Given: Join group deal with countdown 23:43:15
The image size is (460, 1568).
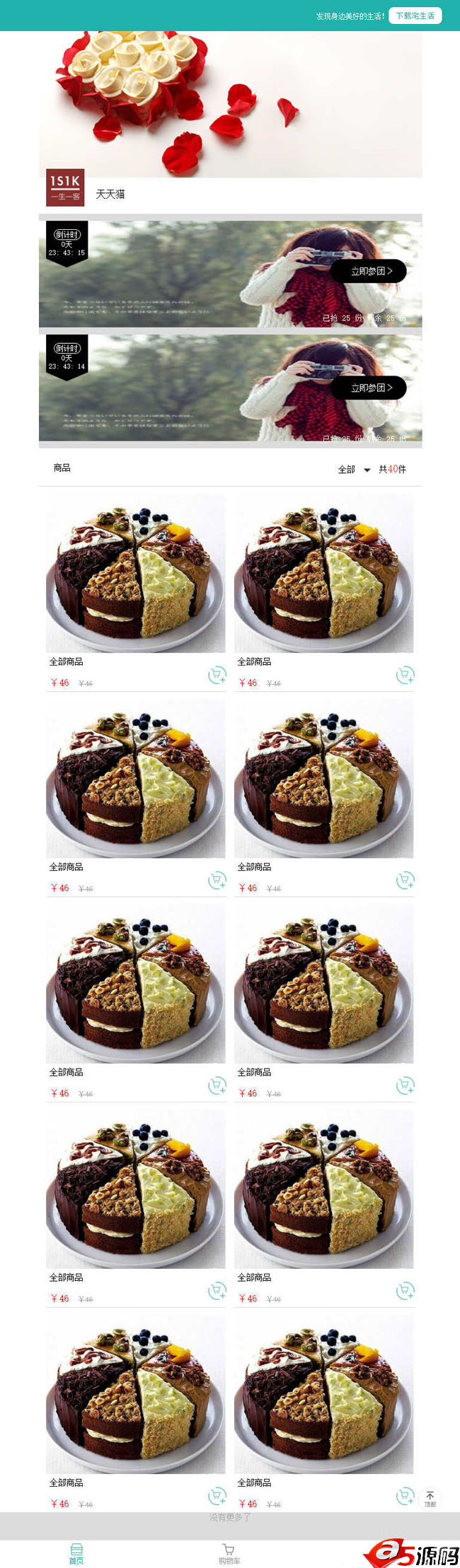Looking at the screenshot, I should click(x=368, y=271).
